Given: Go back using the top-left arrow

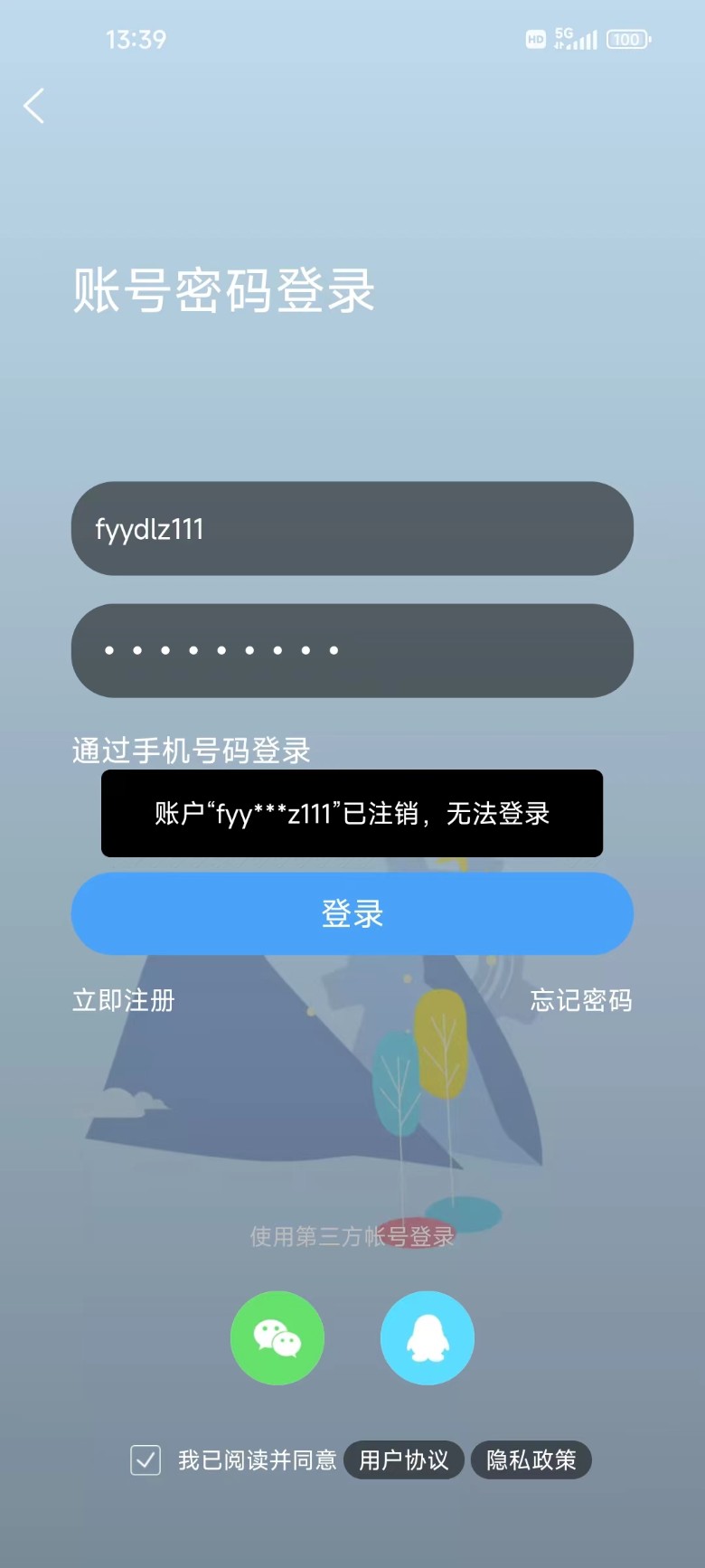Looking at the screenshot, I should 34,107.
